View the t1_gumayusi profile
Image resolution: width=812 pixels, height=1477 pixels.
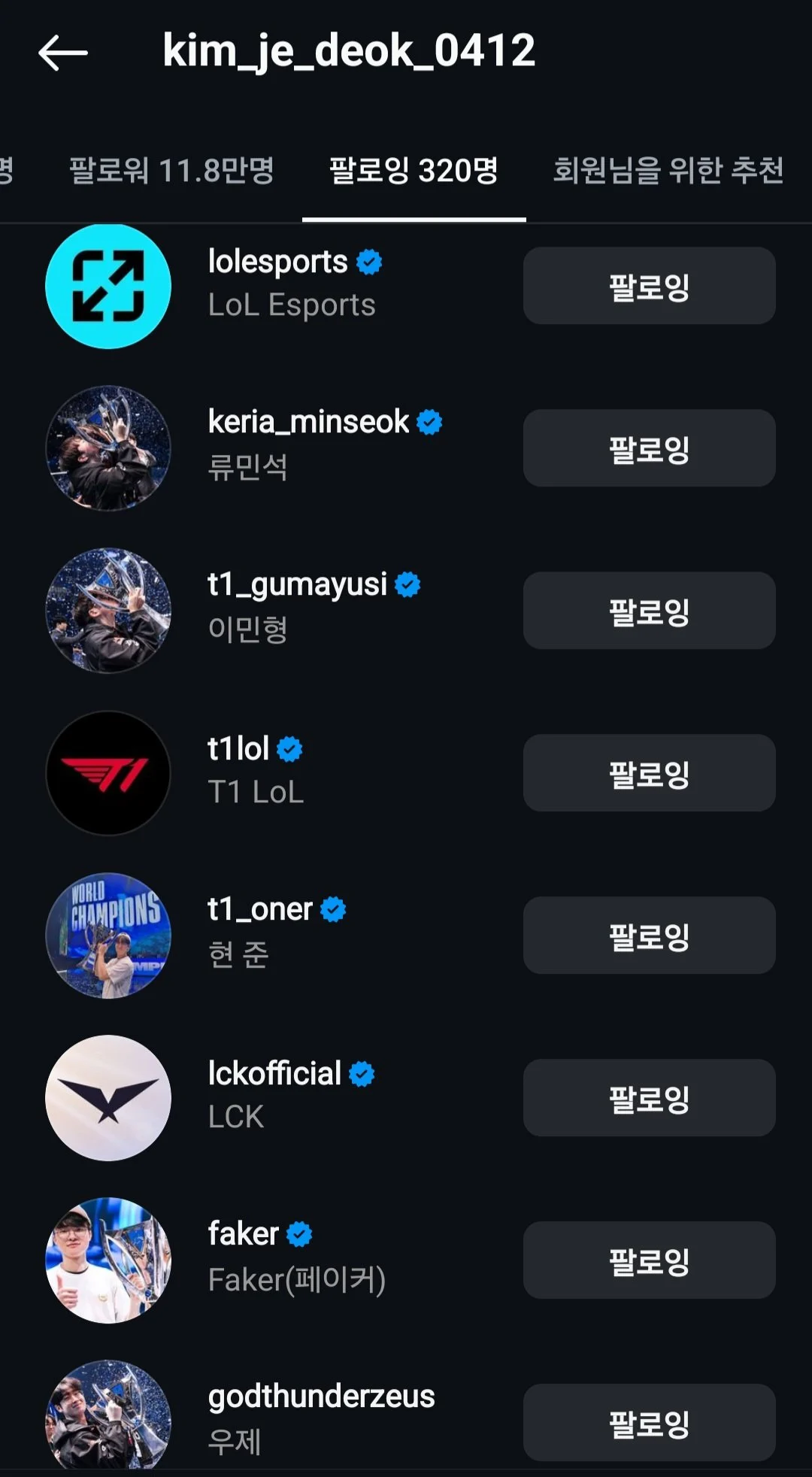(x=297, y=606)
